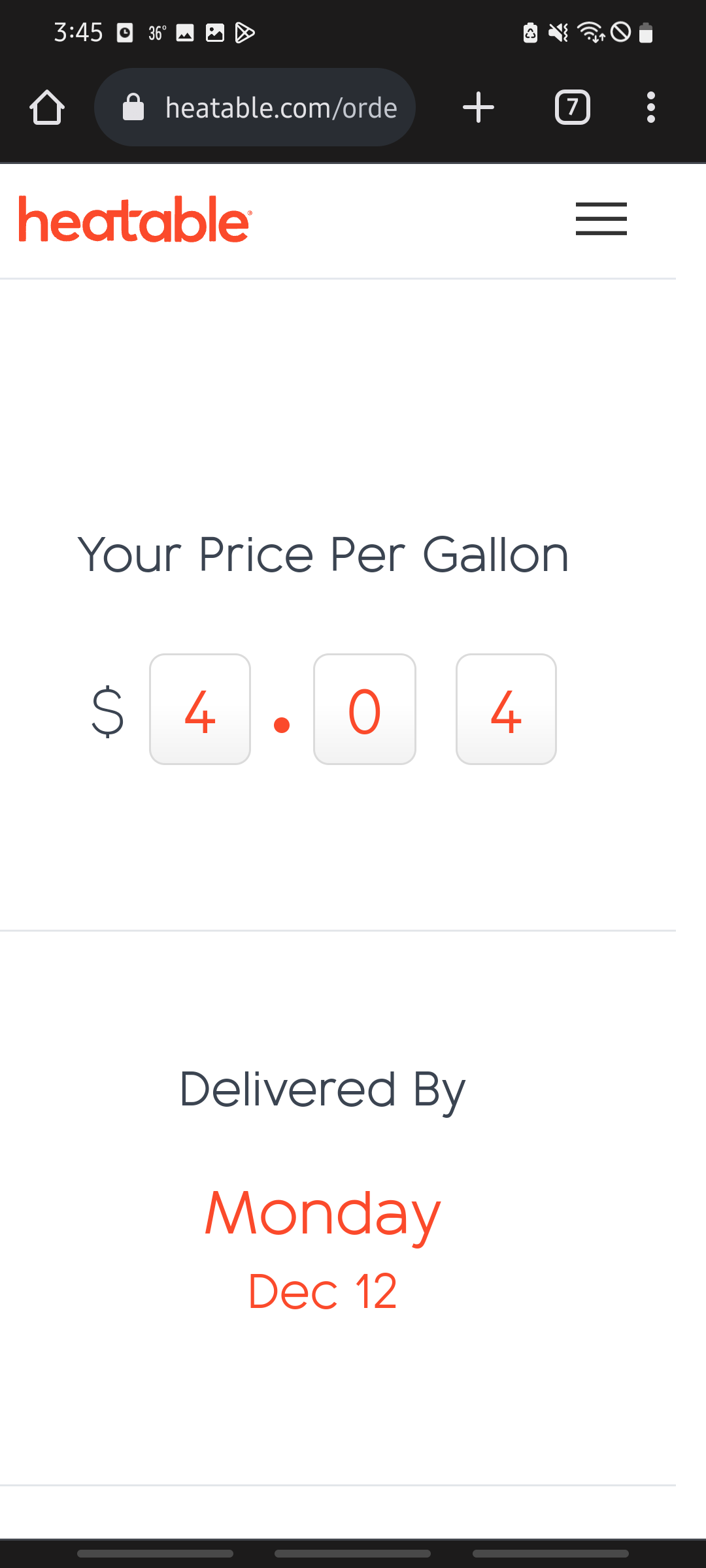Open a new browser tab
Viewport: 706px width, 1568px height.
click(478, 107)
